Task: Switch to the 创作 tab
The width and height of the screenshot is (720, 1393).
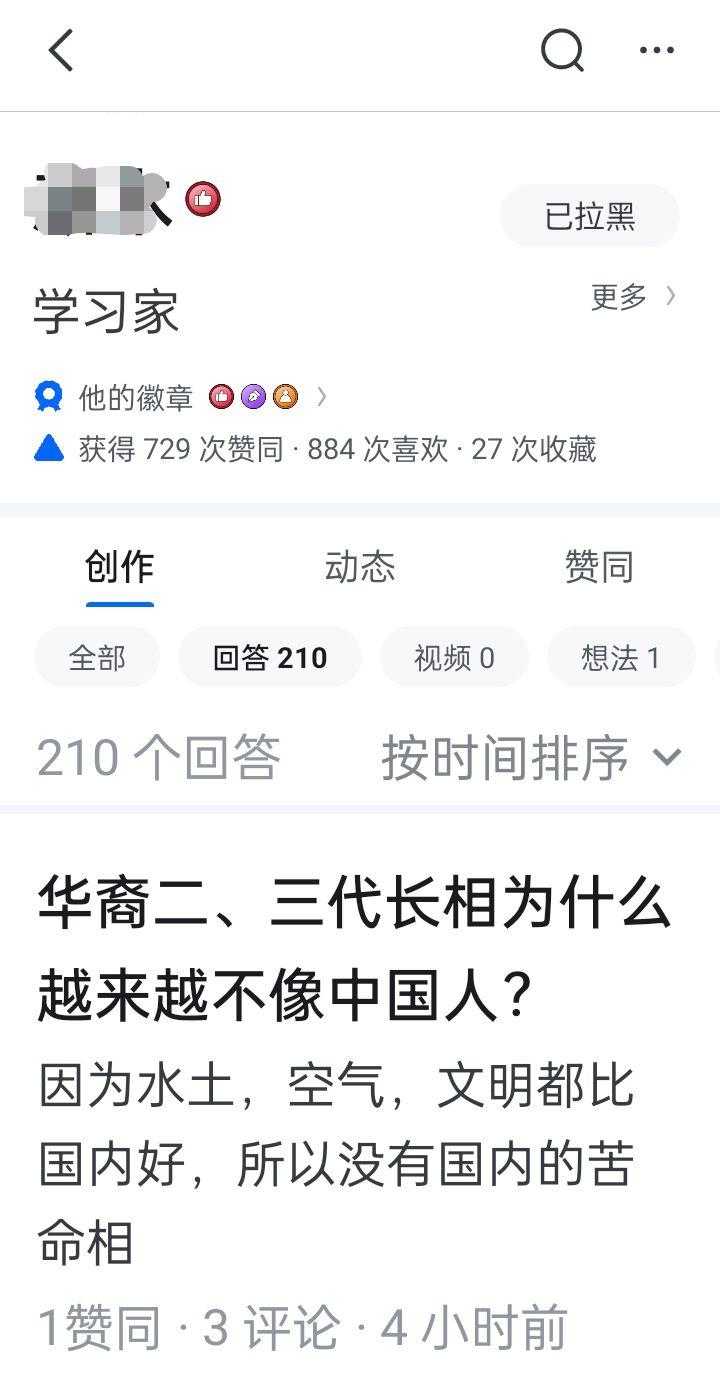Action: [120, 567]
